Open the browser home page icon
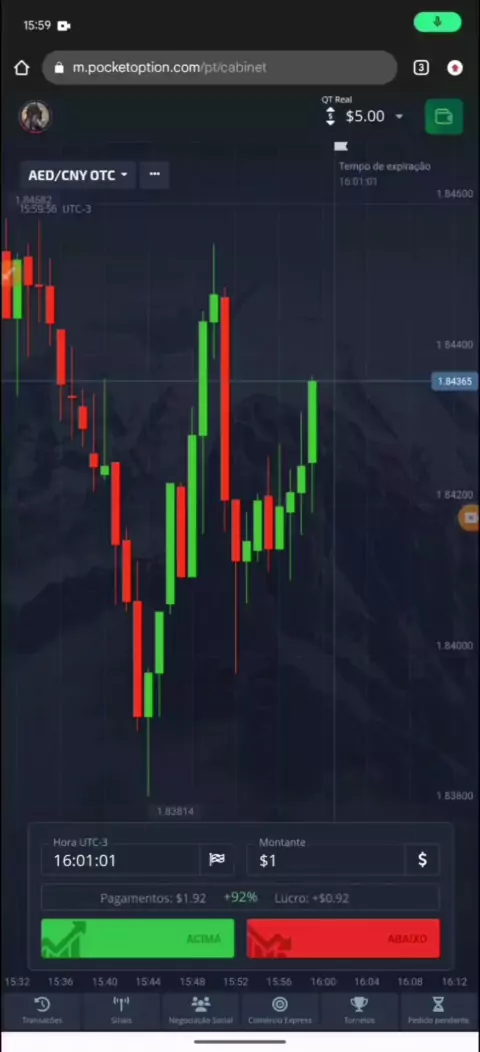The width and height of the screenshot is (480, 1052). coord(21,68)
